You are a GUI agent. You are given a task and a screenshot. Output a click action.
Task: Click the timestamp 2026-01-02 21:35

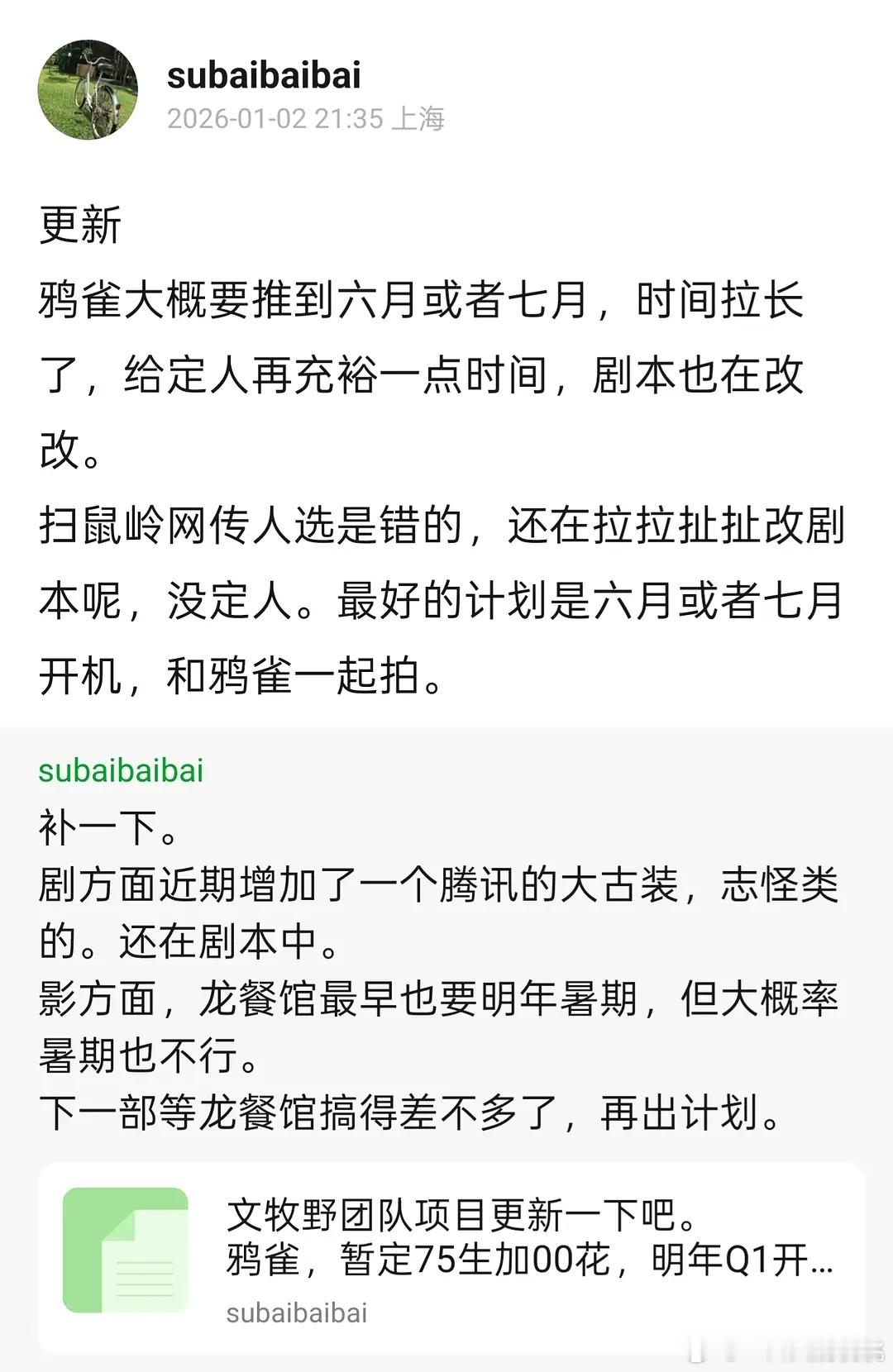pyautogui.click(x=273, y=118)
